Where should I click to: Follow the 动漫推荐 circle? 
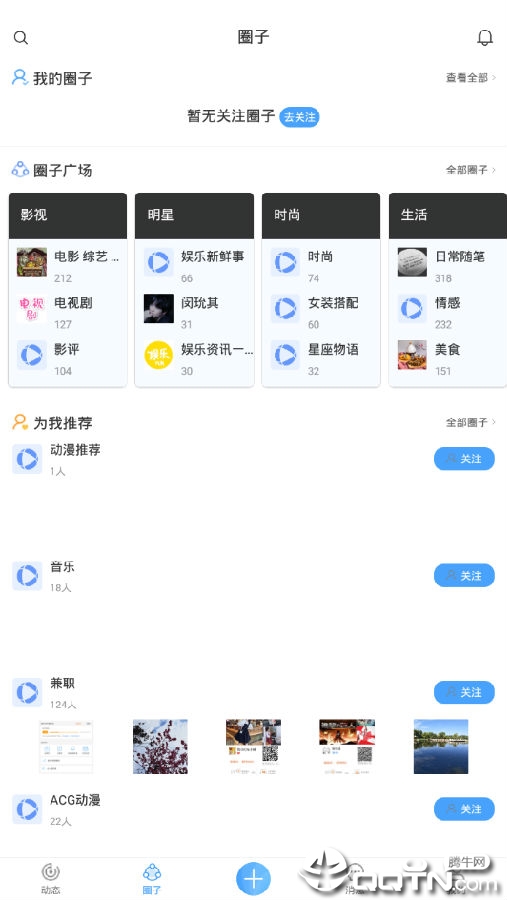464,459
